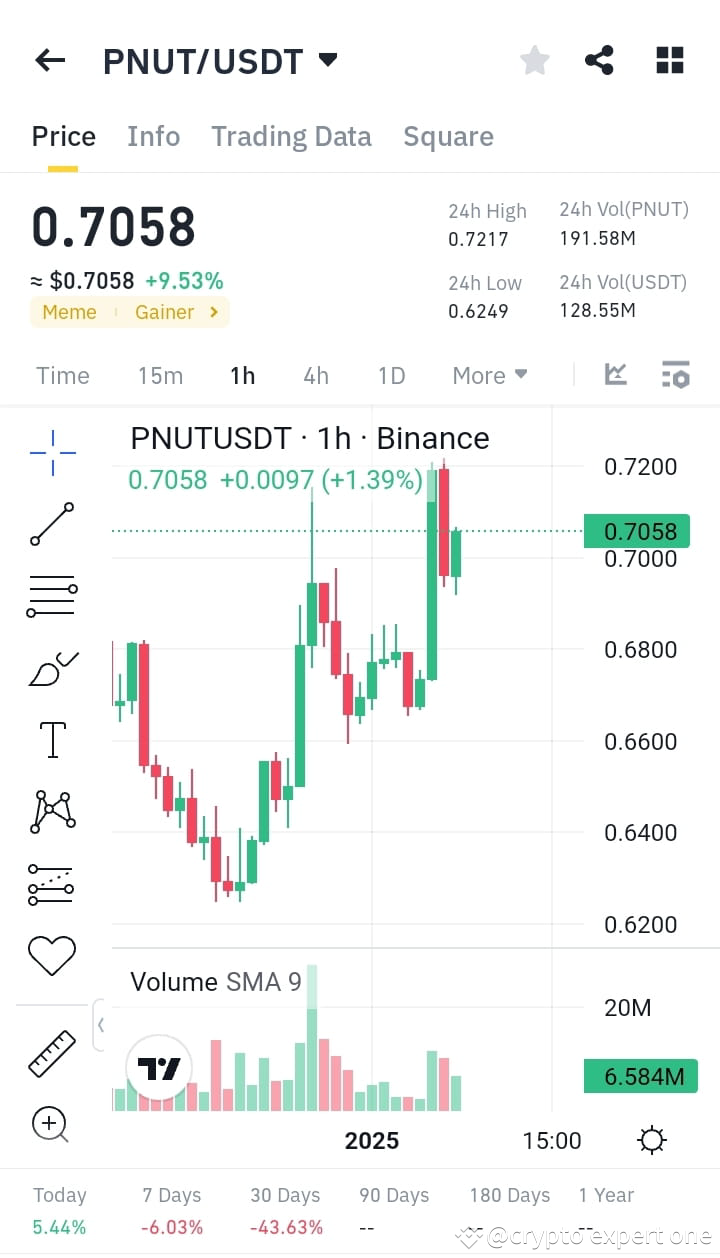Expand the More timeframe dropdown
720x1258 pixels.
click(x=488, y=375)
